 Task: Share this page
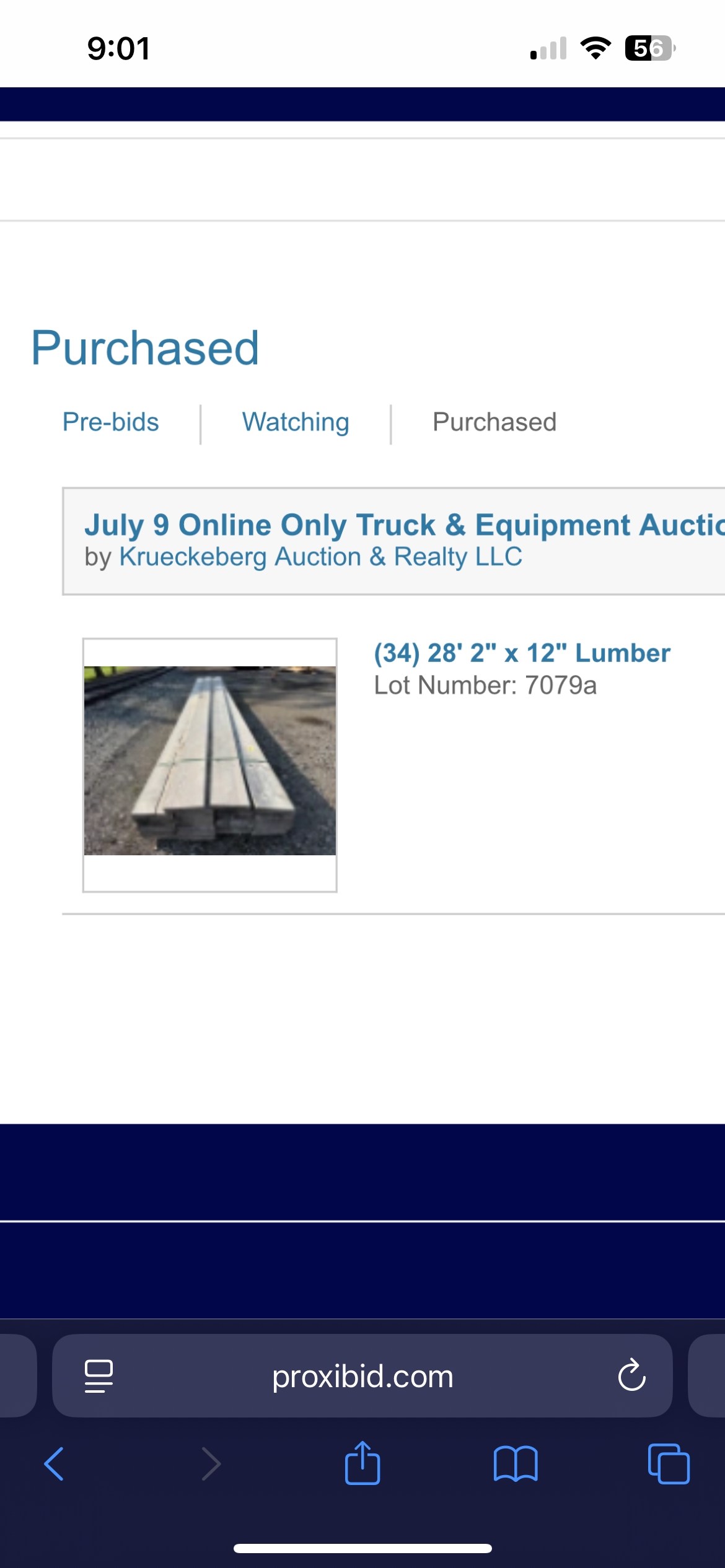click(362, 1463)
